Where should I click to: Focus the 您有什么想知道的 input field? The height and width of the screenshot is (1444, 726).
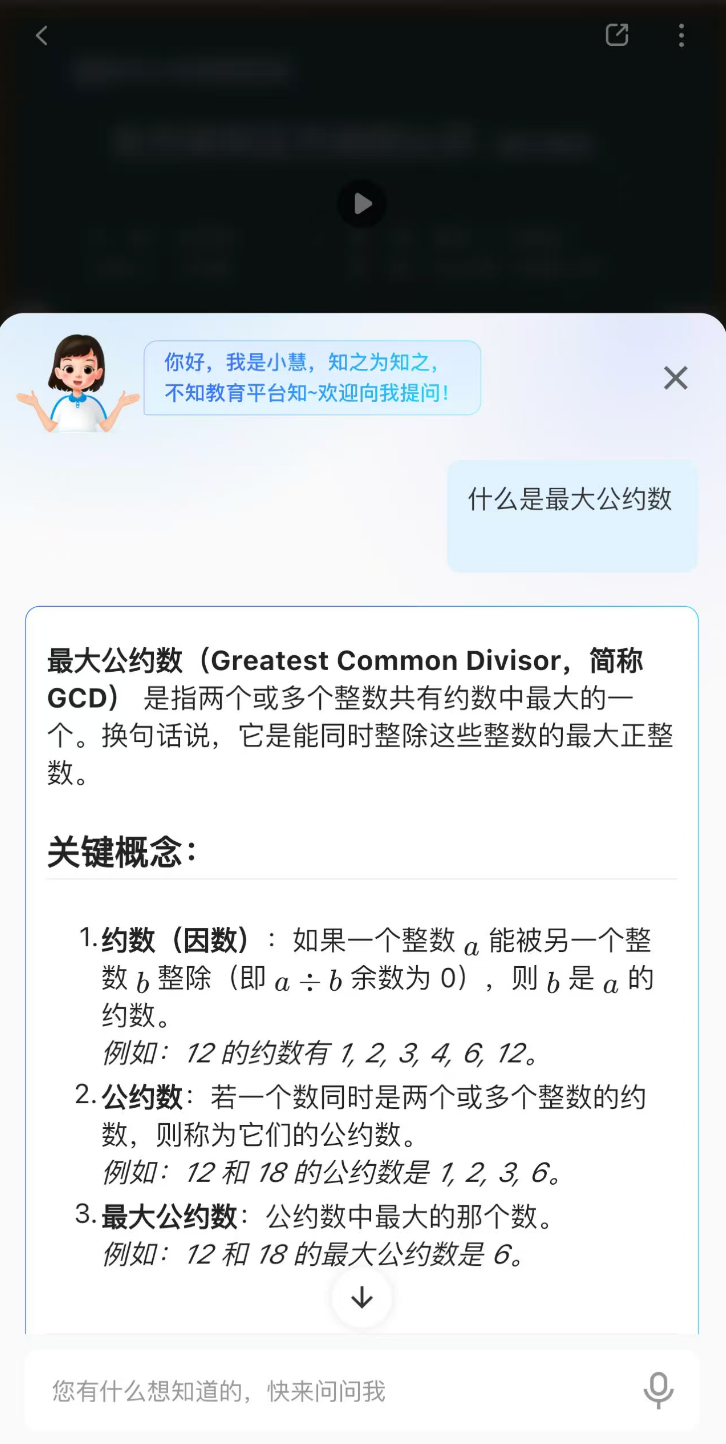pyautogui.click(x=300, y=1390)
